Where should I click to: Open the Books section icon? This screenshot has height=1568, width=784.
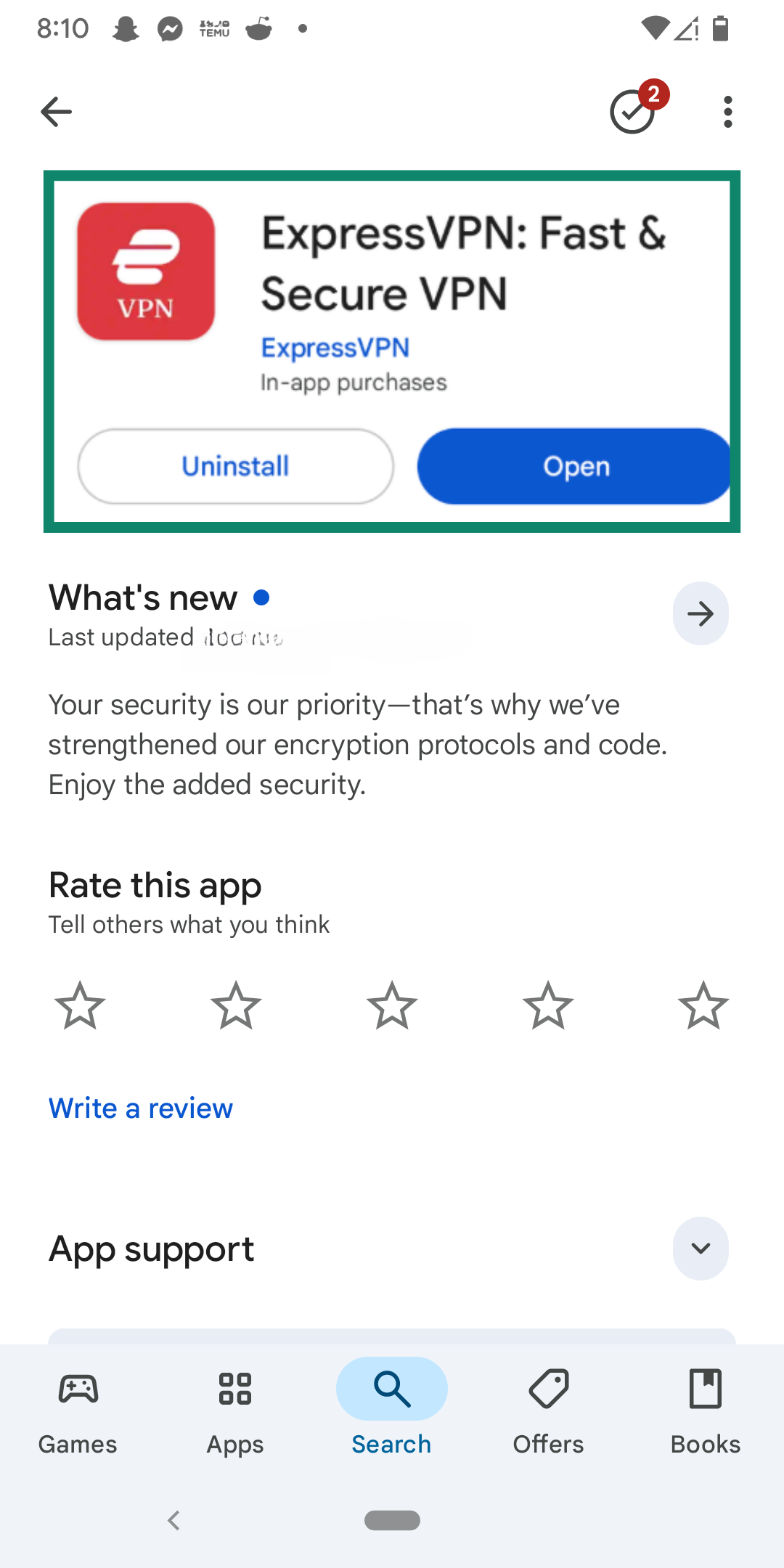click(704, 1388)
